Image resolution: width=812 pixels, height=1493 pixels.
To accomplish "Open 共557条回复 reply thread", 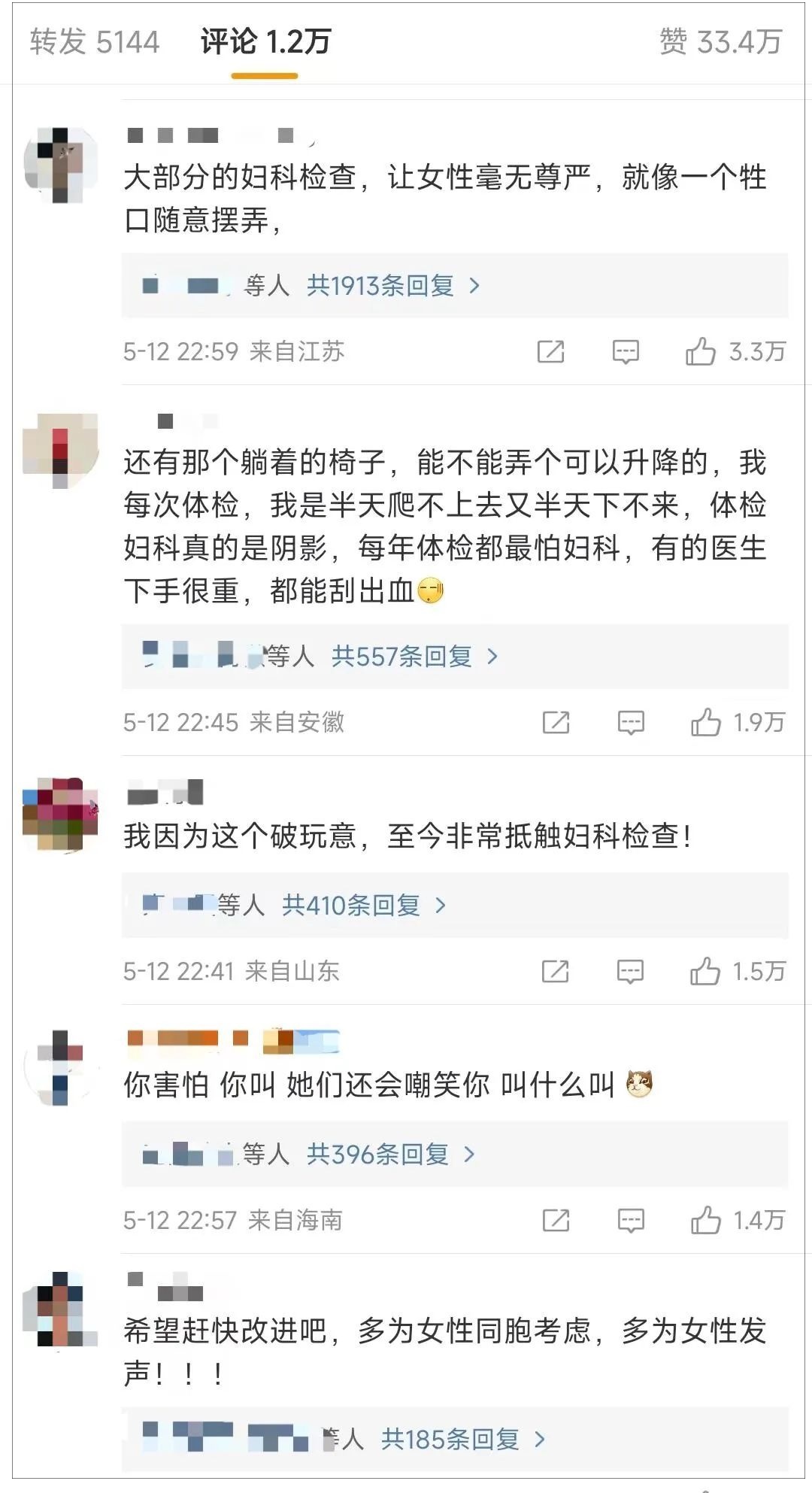I will (414, 657).
